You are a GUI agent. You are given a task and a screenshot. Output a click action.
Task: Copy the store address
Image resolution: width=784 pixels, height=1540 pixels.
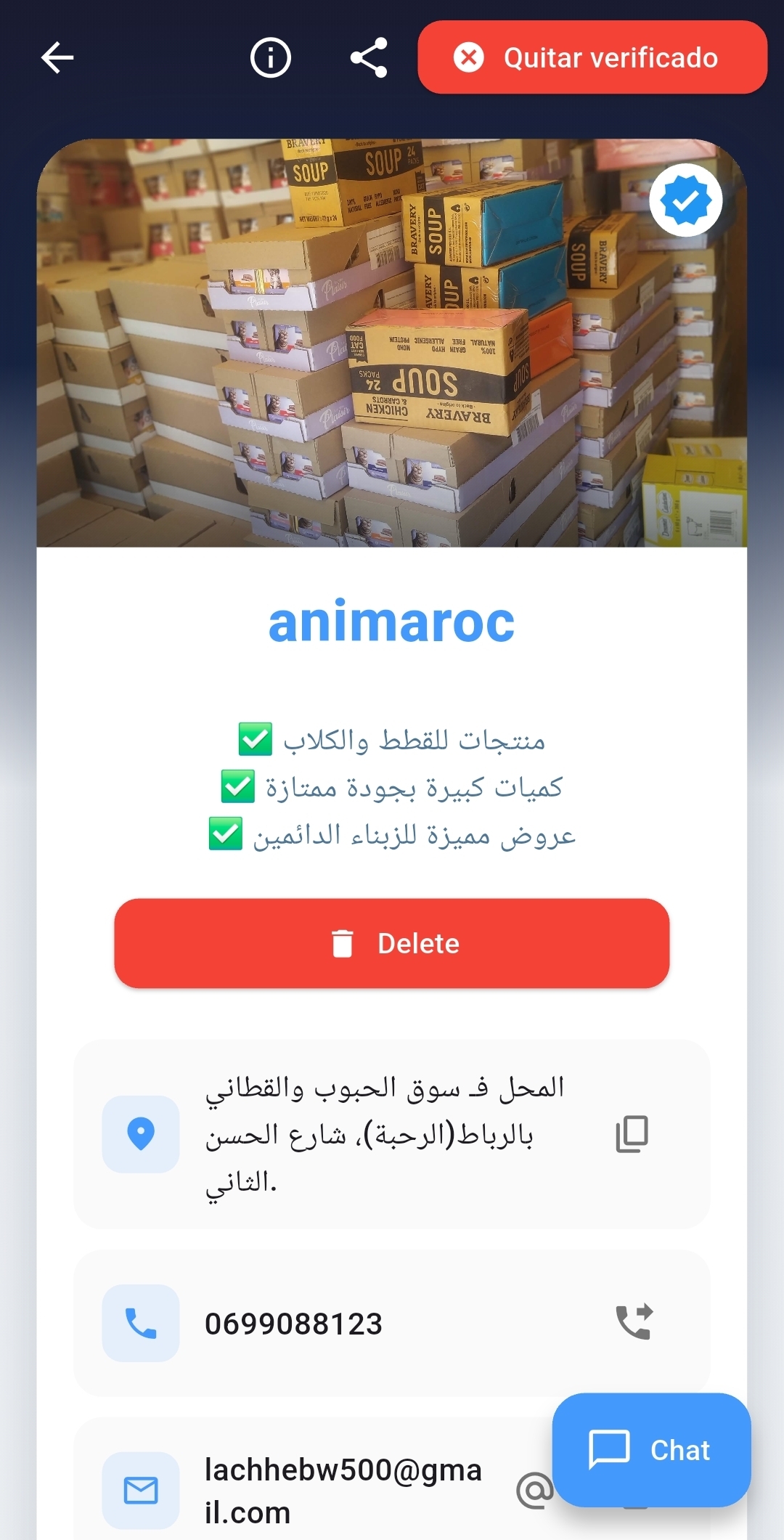[x=632, y=1134]
